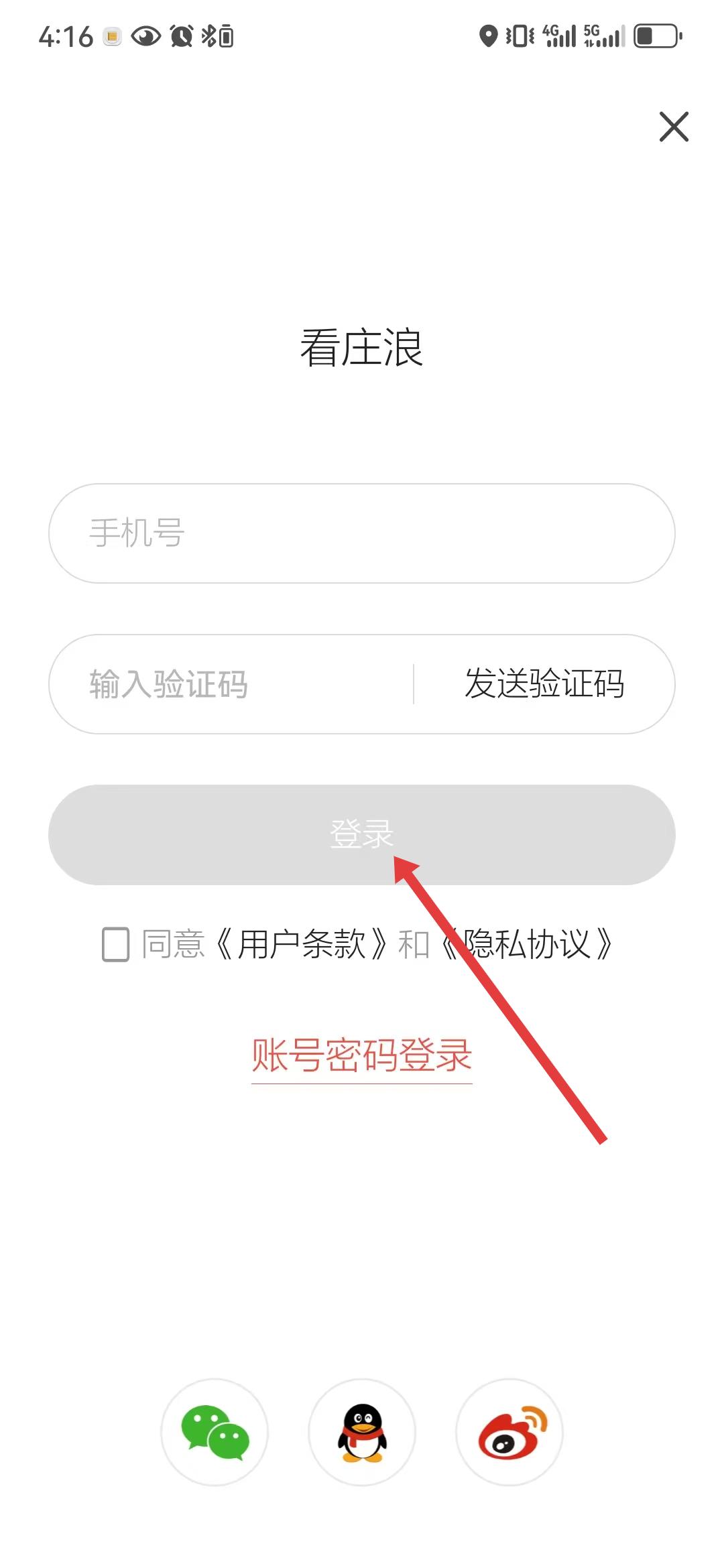Screen dimensions: 724x1568
Task: Open the 《用户条款》 user terms link
Action: [x=302, y=944]
